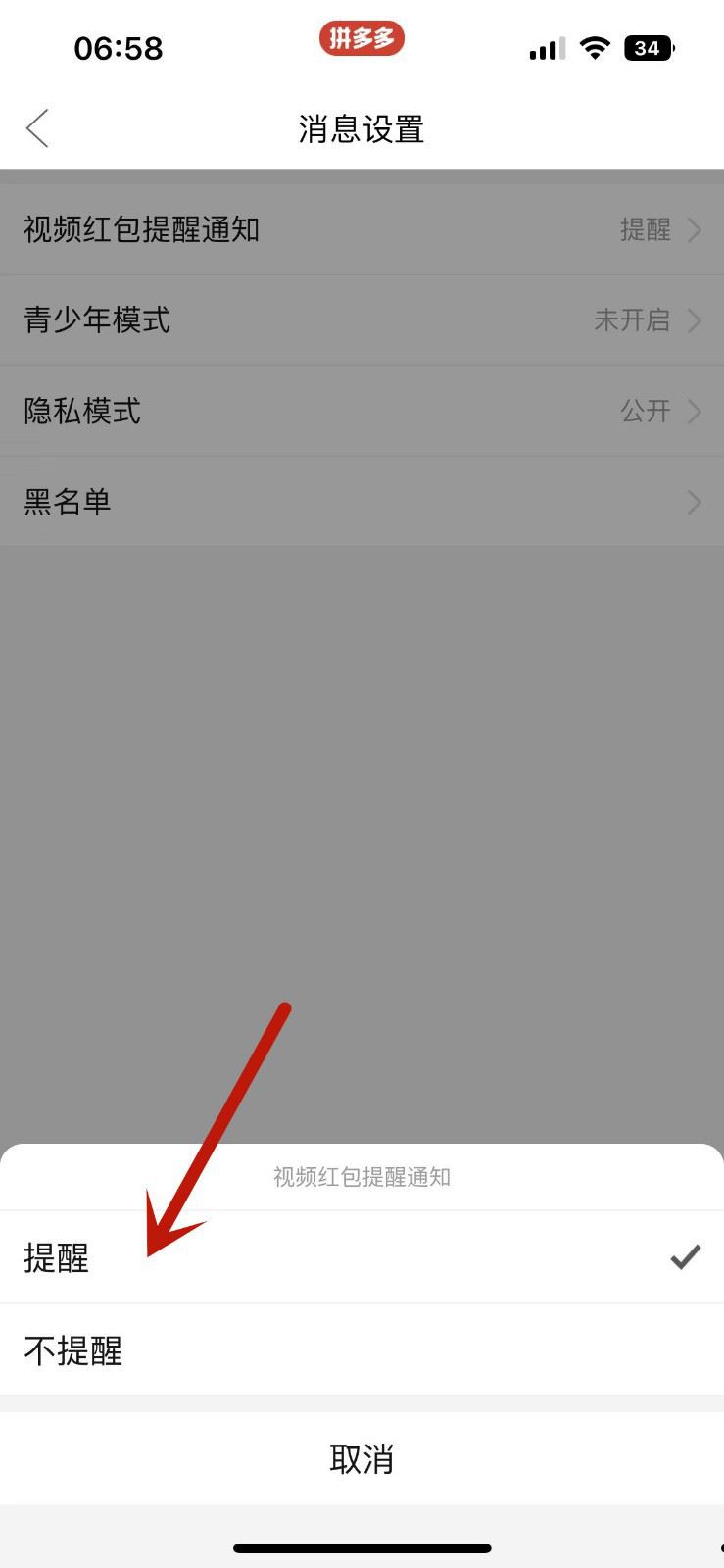Open 青少年模式 settings
This screenshot has height=1568, width=724.
pyautogui.click(x=362, y=320)
